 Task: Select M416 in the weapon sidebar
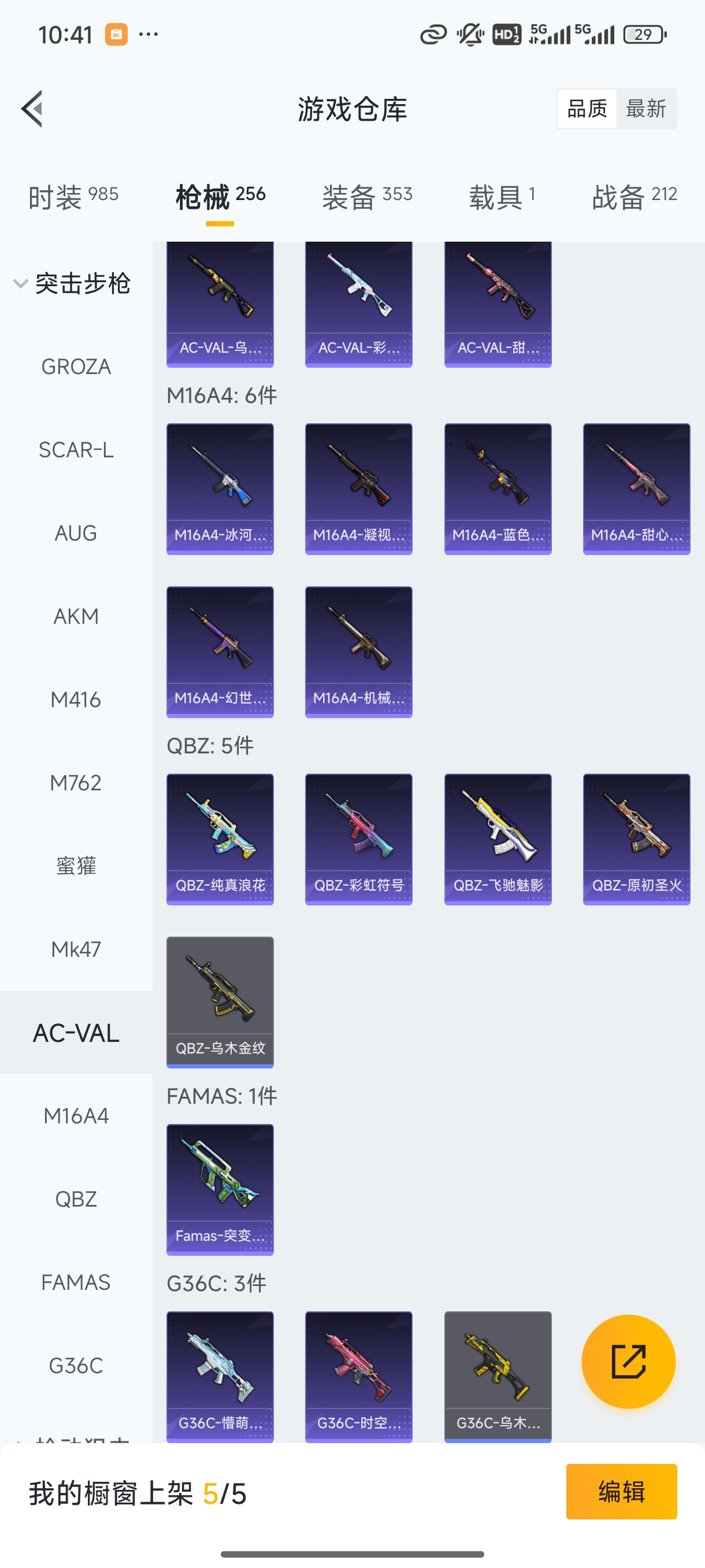76,700
